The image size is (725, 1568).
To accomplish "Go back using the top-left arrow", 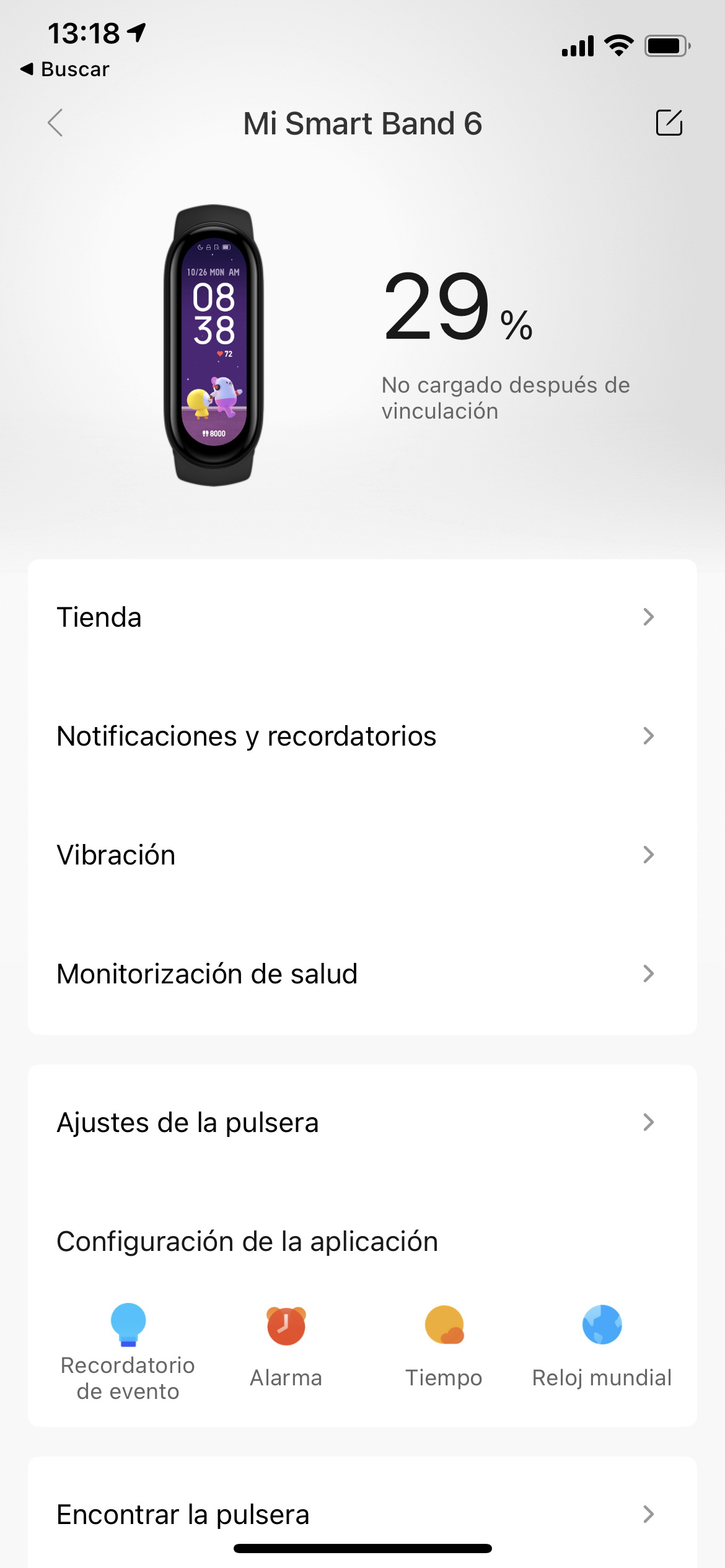I will (x=56, y=123).
